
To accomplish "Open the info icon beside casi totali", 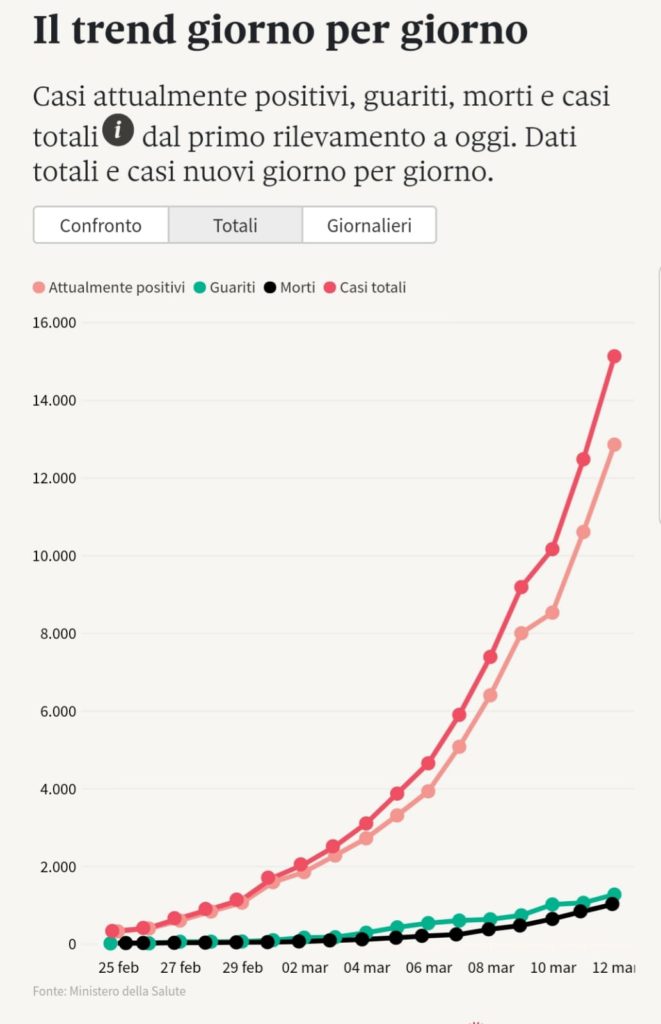I will click(x=119, y=131).
